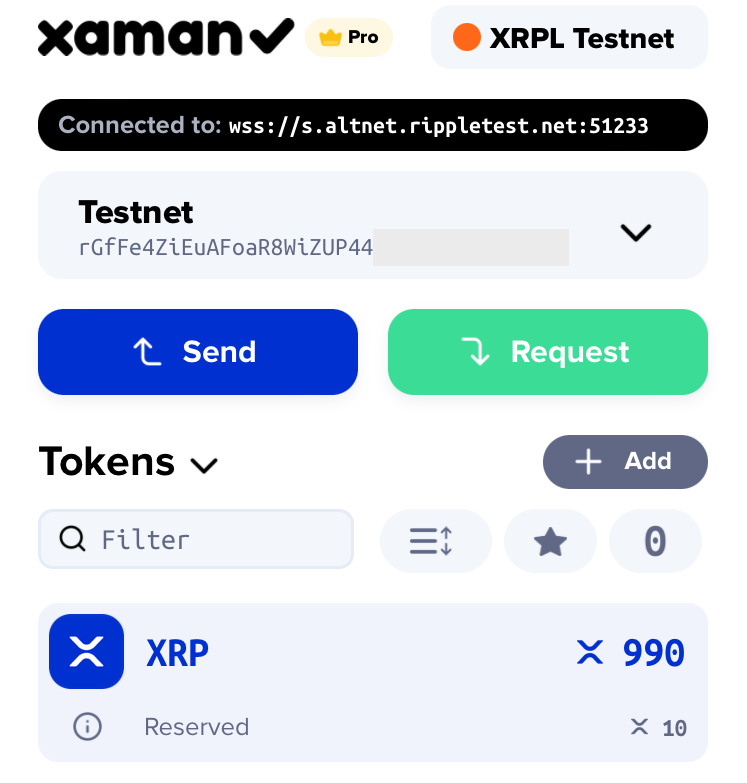
Task: Expand the Testnet account switcher
Action: click(635, 232)
